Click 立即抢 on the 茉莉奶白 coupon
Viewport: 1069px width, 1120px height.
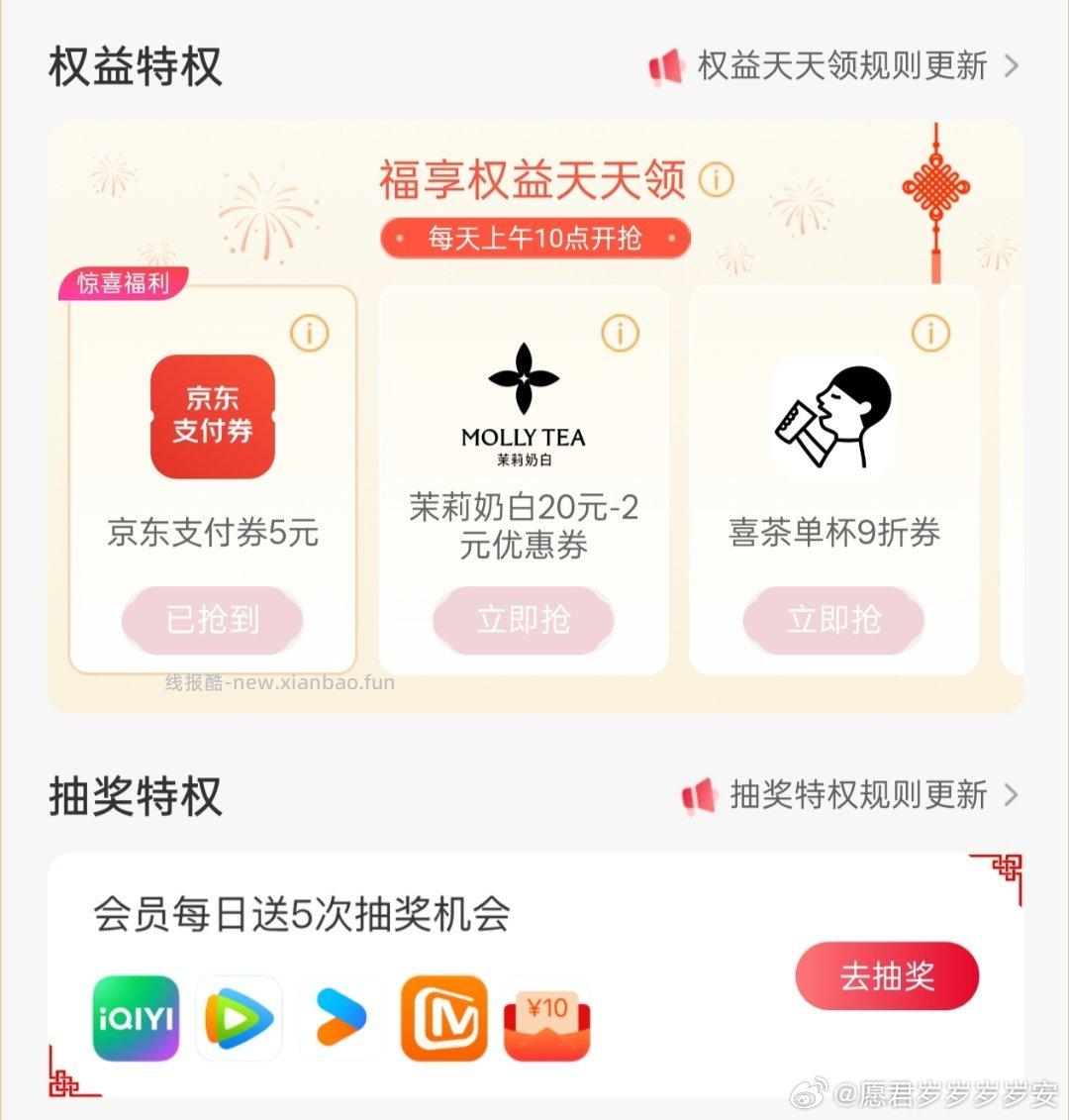(x=522, y=620)
